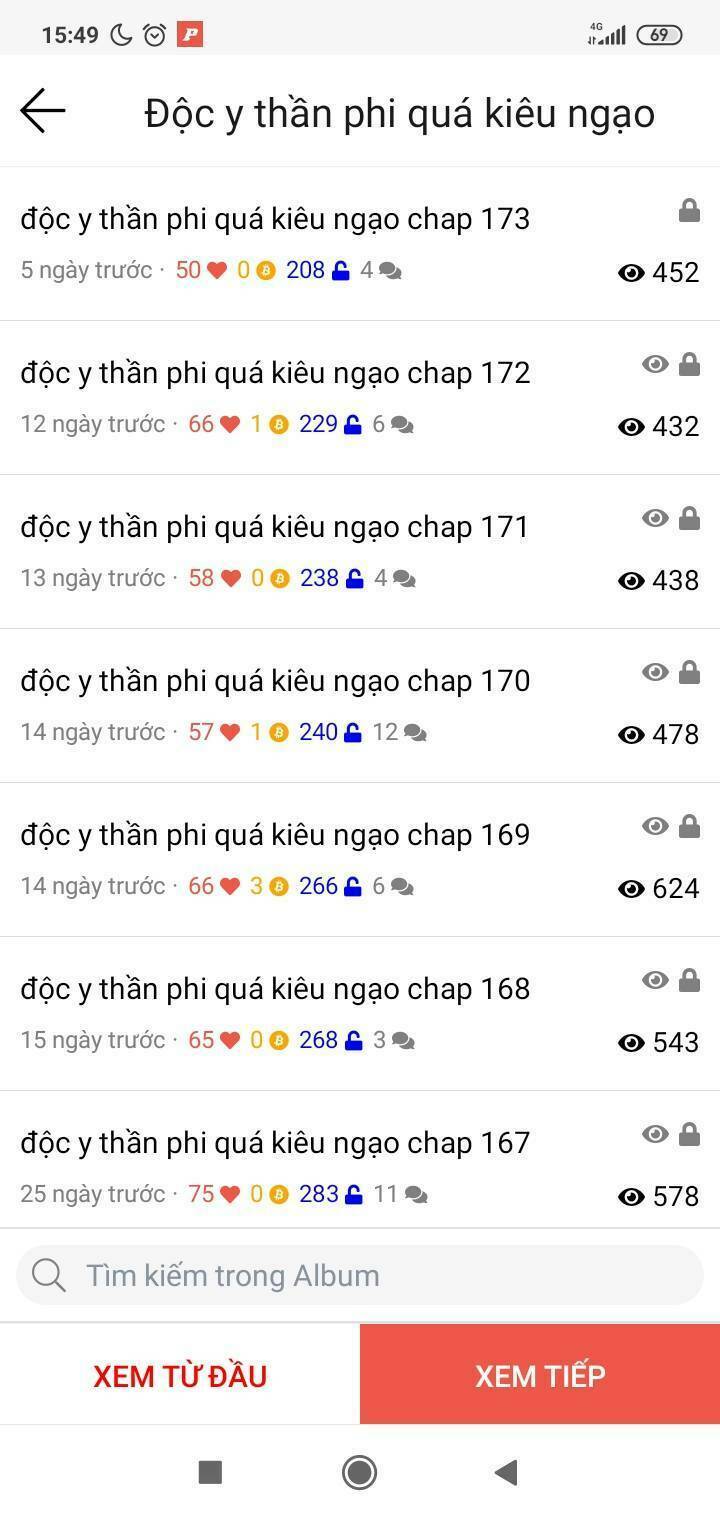This screenshot has width=720, height=1520.
Task: Tap the lock icon beside chap 173 title
Action: tap(690, 212)
